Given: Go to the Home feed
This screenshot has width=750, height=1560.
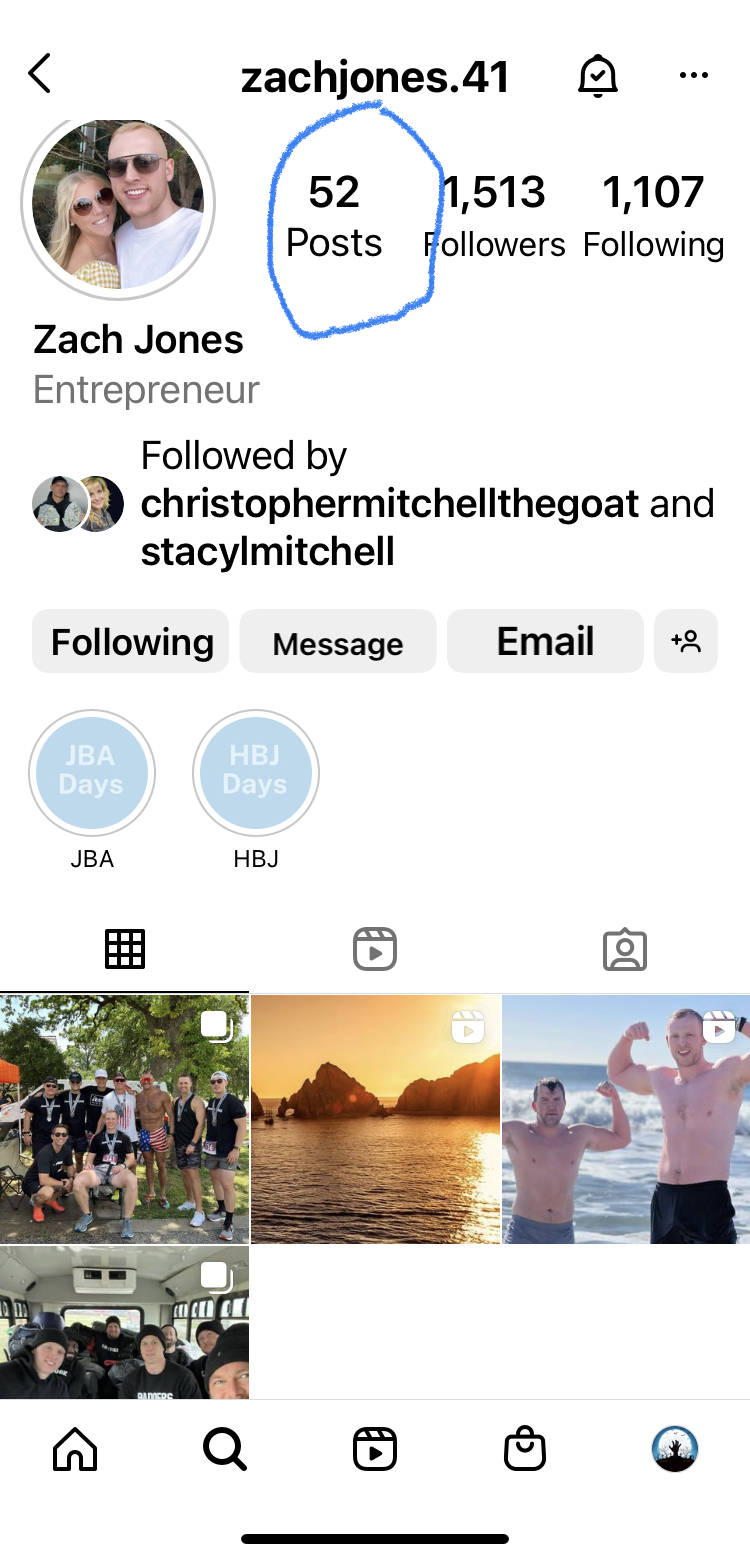Looking at the screenshot, I should [x=75, y=1448].
